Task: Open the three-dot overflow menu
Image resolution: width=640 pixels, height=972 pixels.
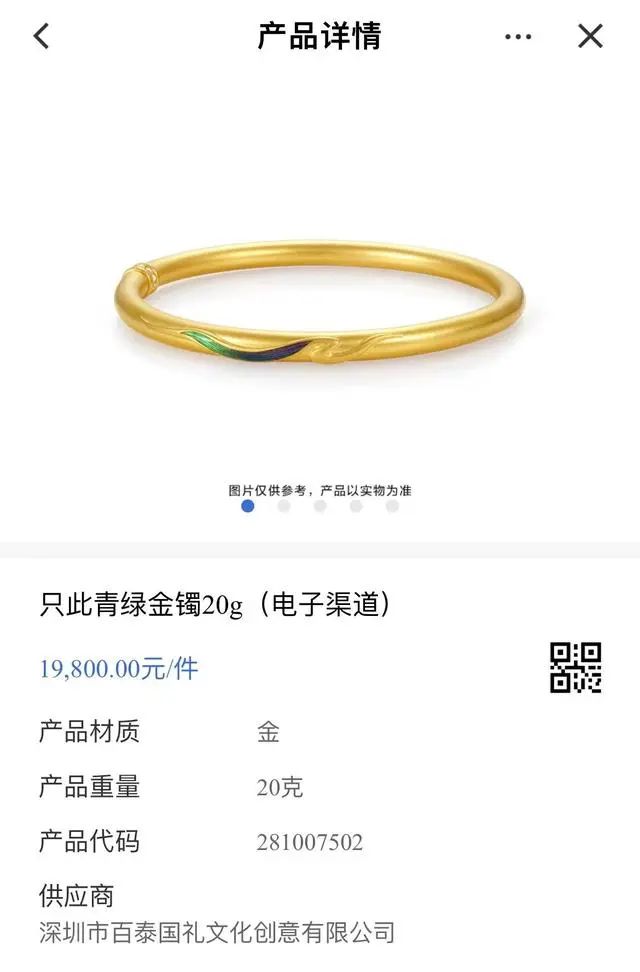Action: click(518, 37)
